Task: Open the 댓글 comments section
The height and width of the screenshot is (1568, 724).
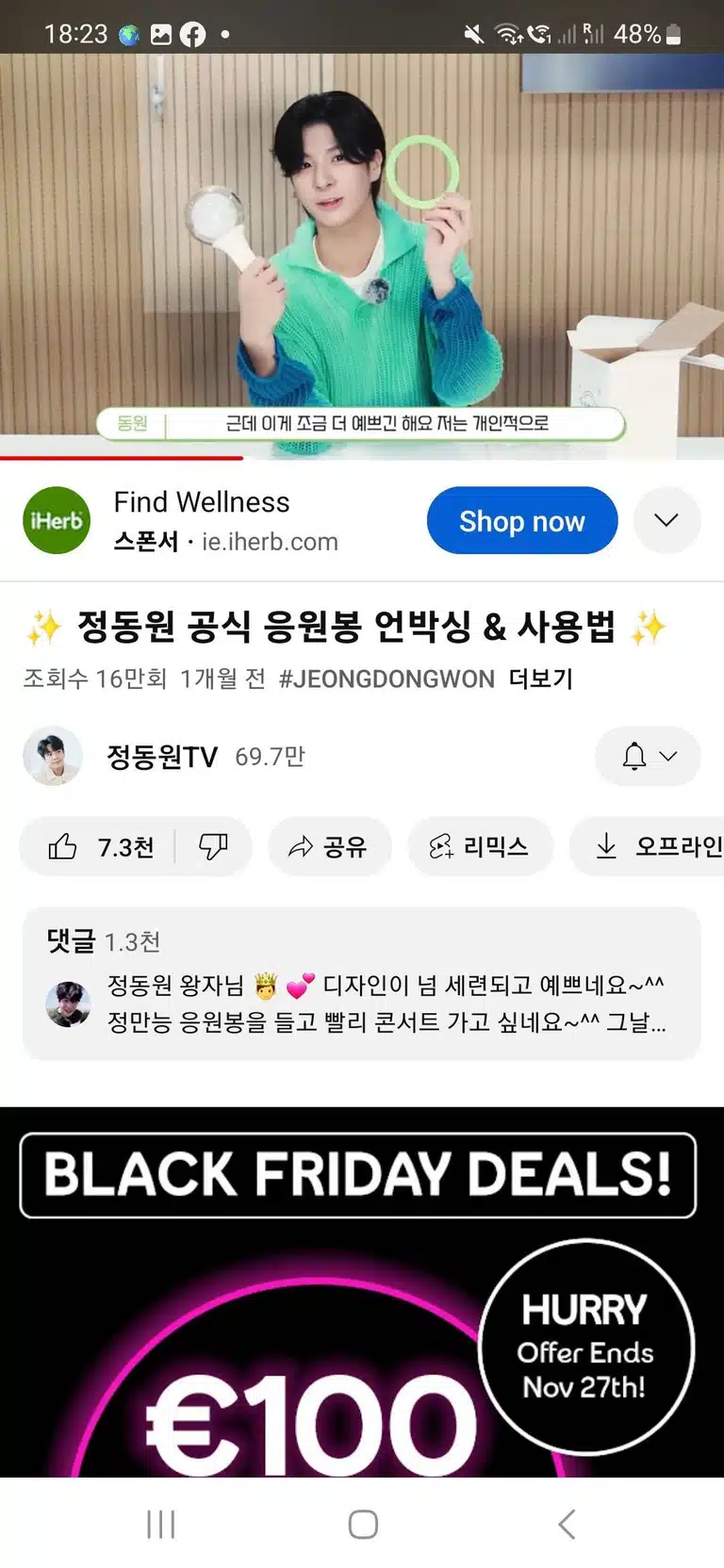Action: 362,984
